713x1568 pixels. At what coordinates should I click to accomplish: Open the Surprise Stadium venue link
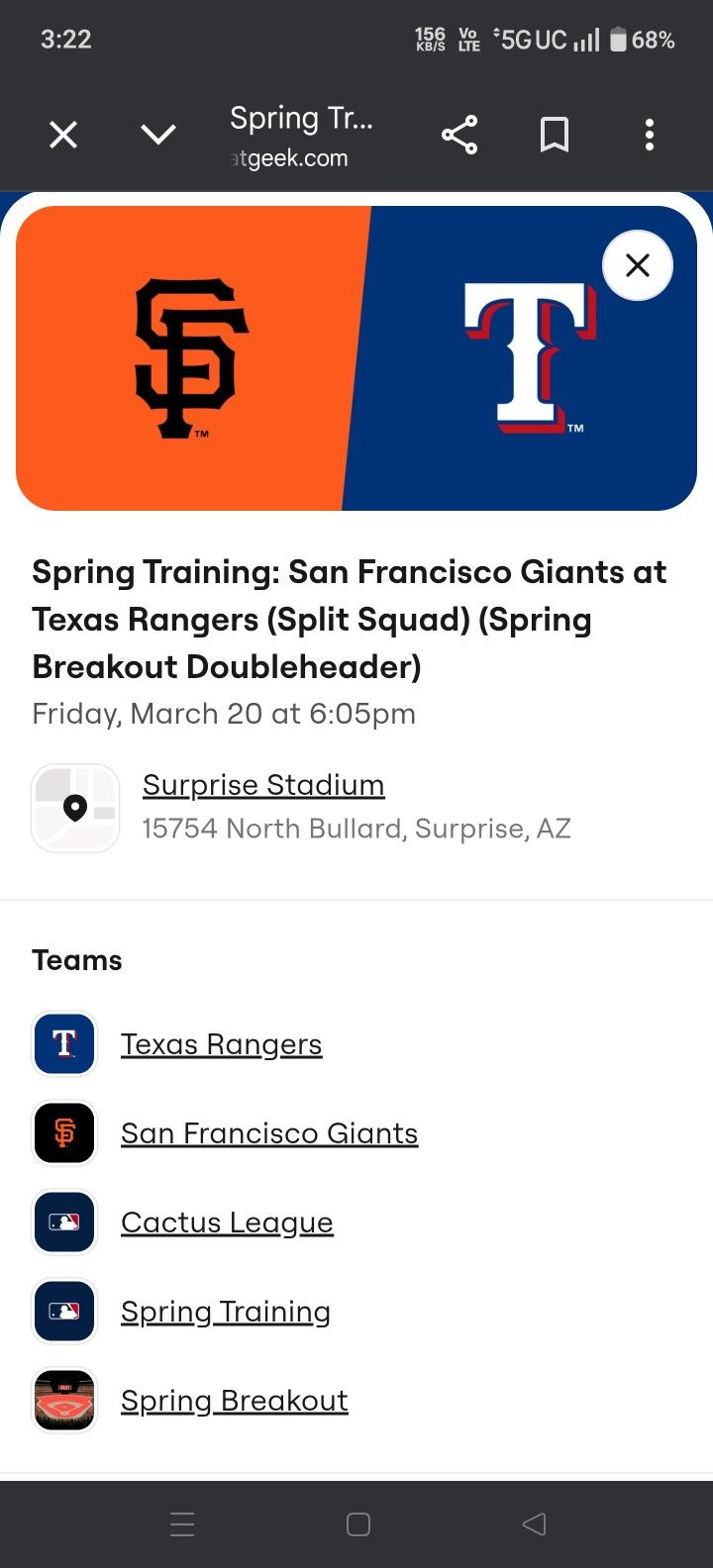[263, 785]
